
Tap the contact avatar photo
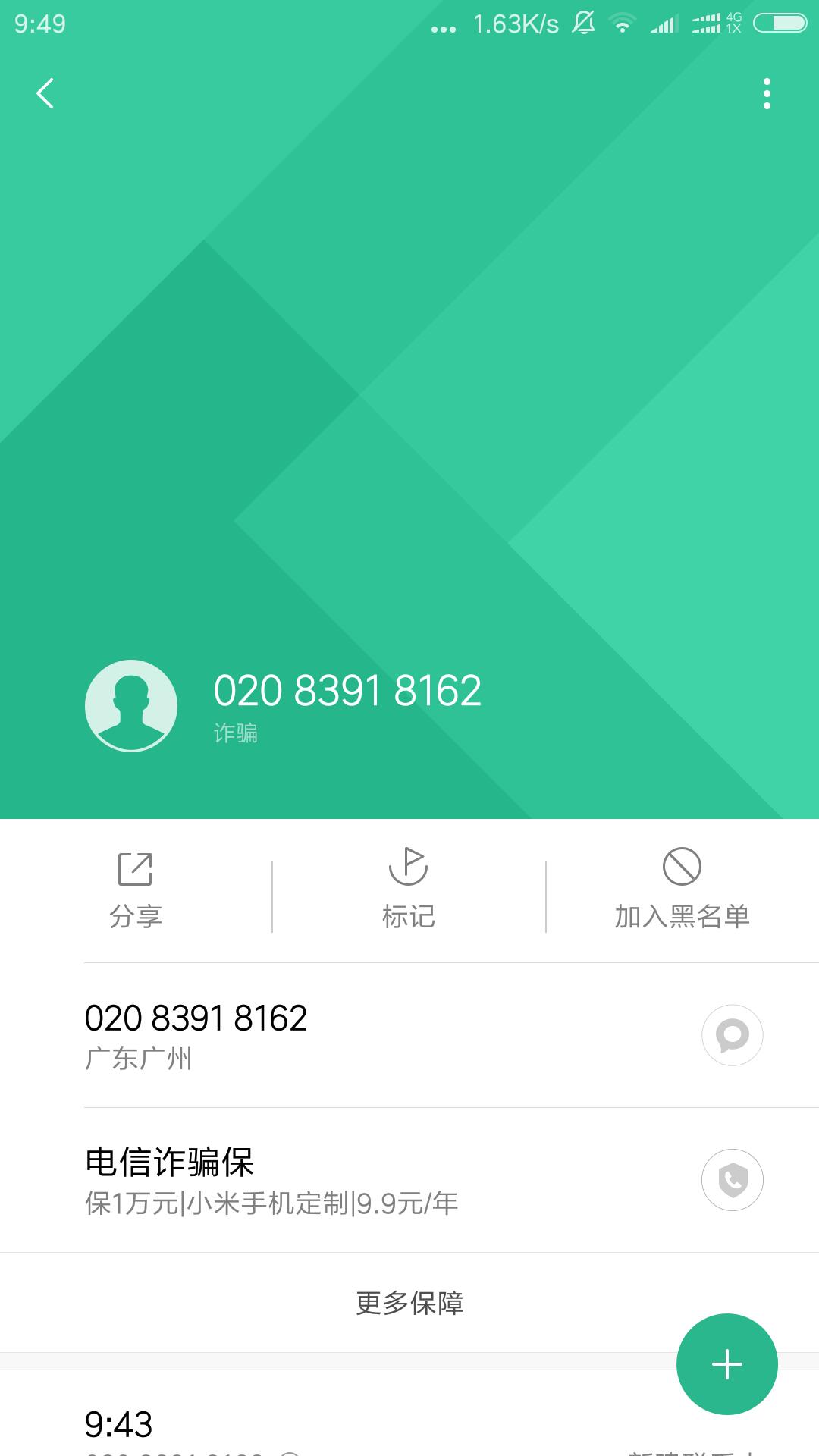pos(131,705)
